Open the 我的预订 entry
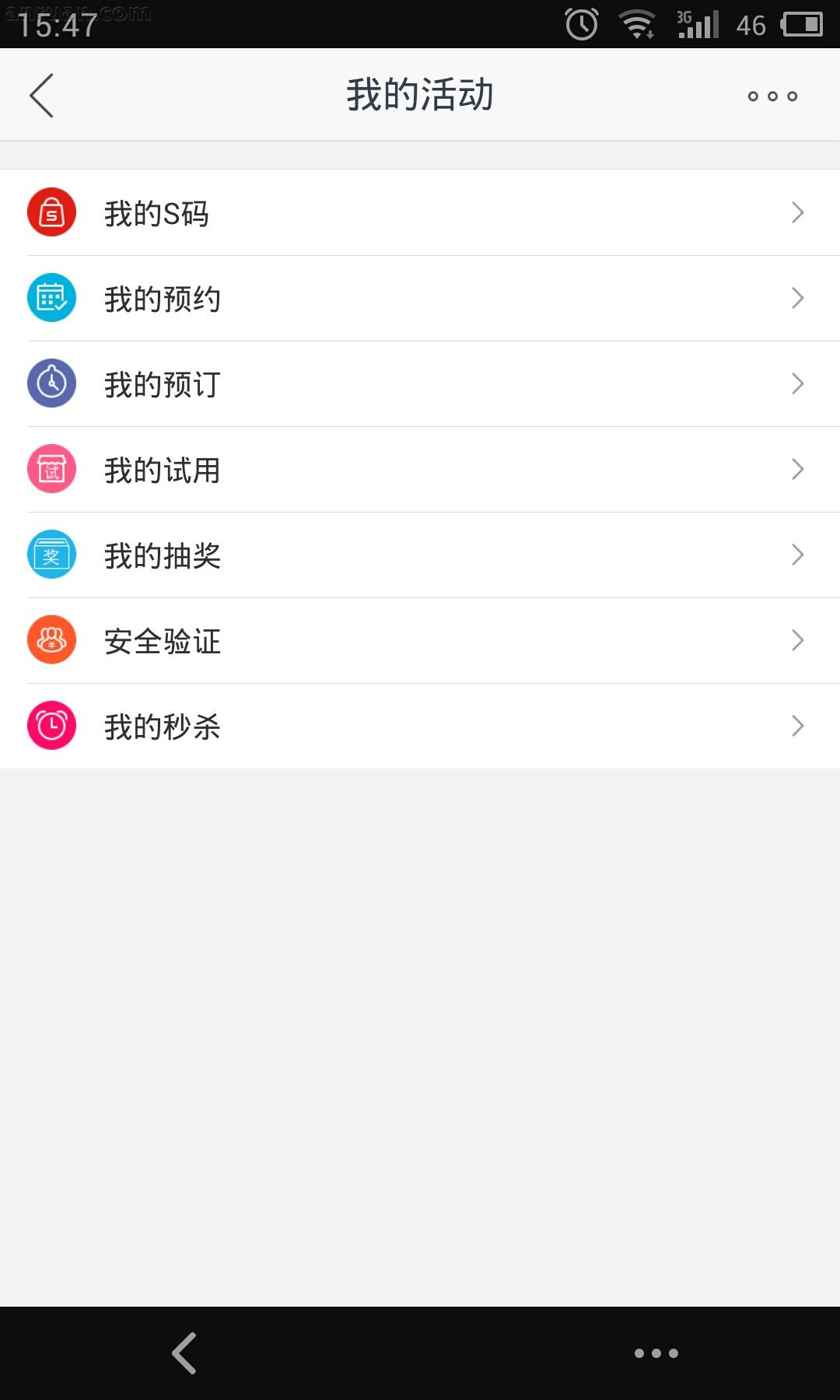Image resolution: width=840 pixels, height=1400 pixels. (x=420, y=383)
